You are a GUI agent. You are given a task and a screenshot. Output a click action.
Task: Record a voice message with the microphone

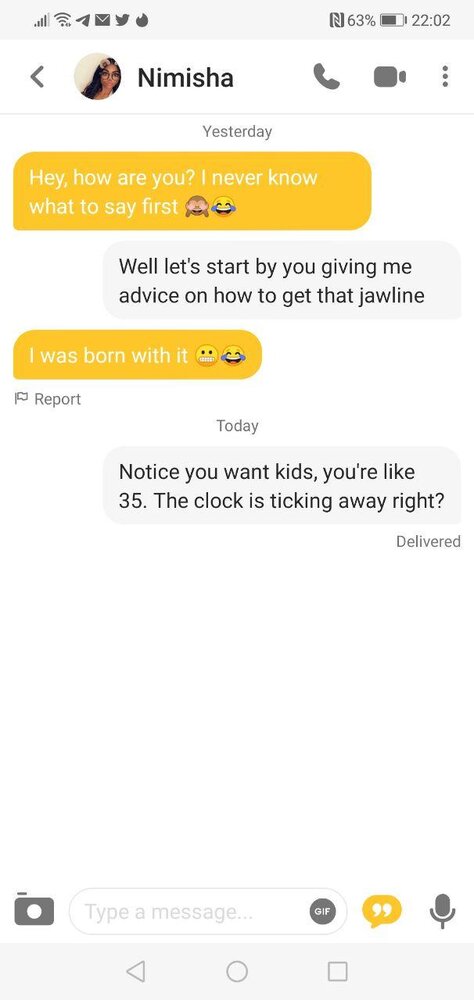[x=442, y=911]
